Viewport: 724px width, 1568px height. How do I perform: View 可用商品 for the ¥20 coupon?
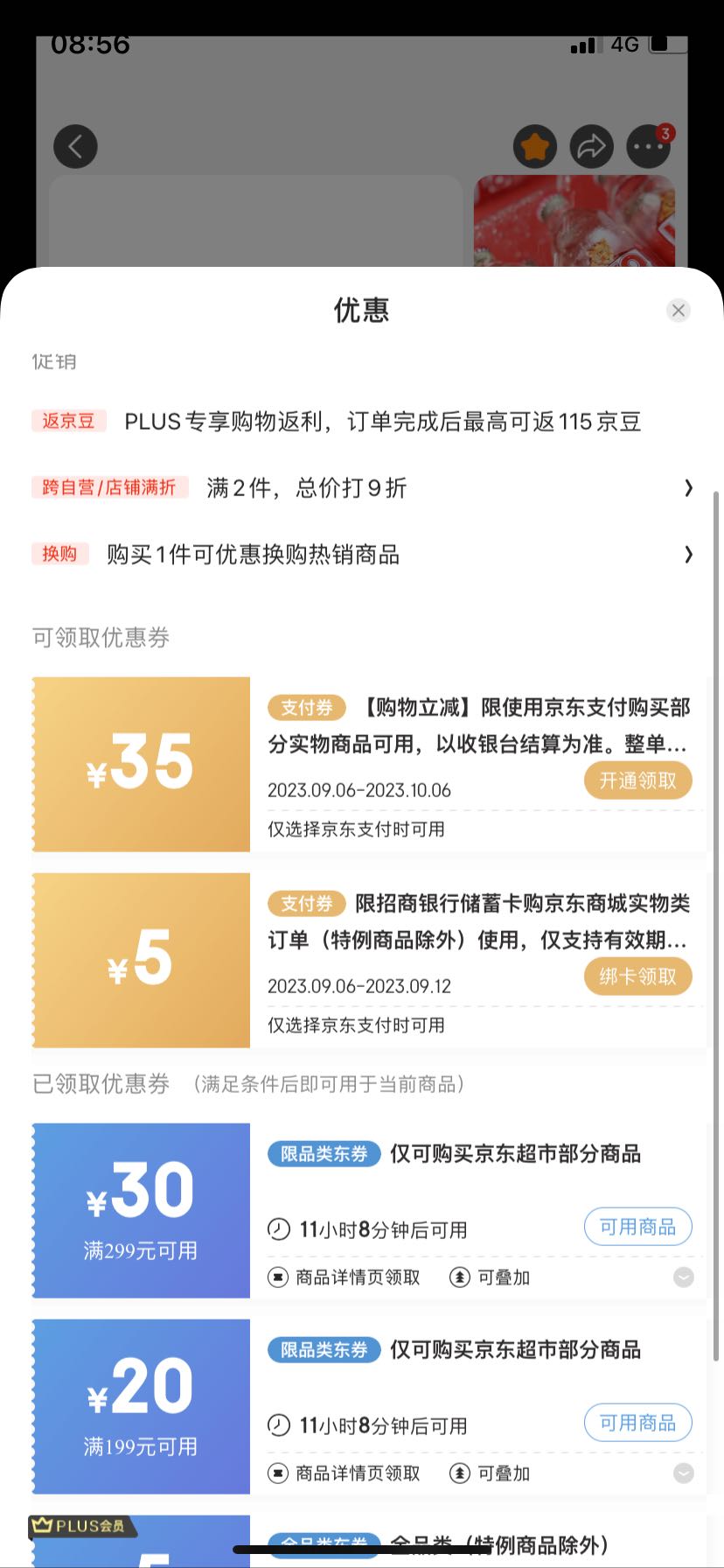click(637, 1423)
